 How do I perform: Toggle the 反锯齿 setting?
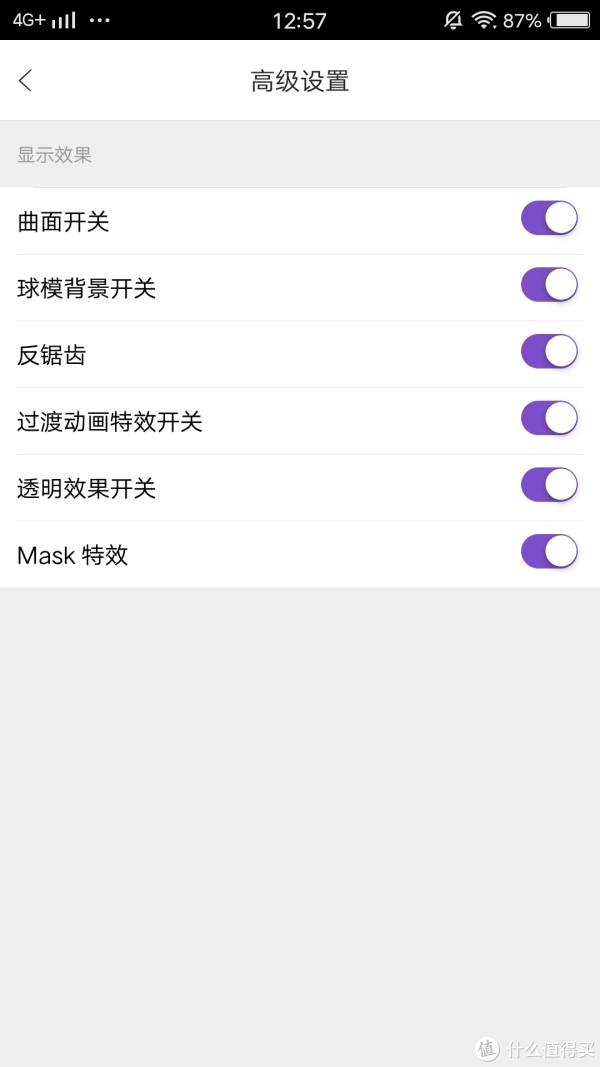[550, 352]
